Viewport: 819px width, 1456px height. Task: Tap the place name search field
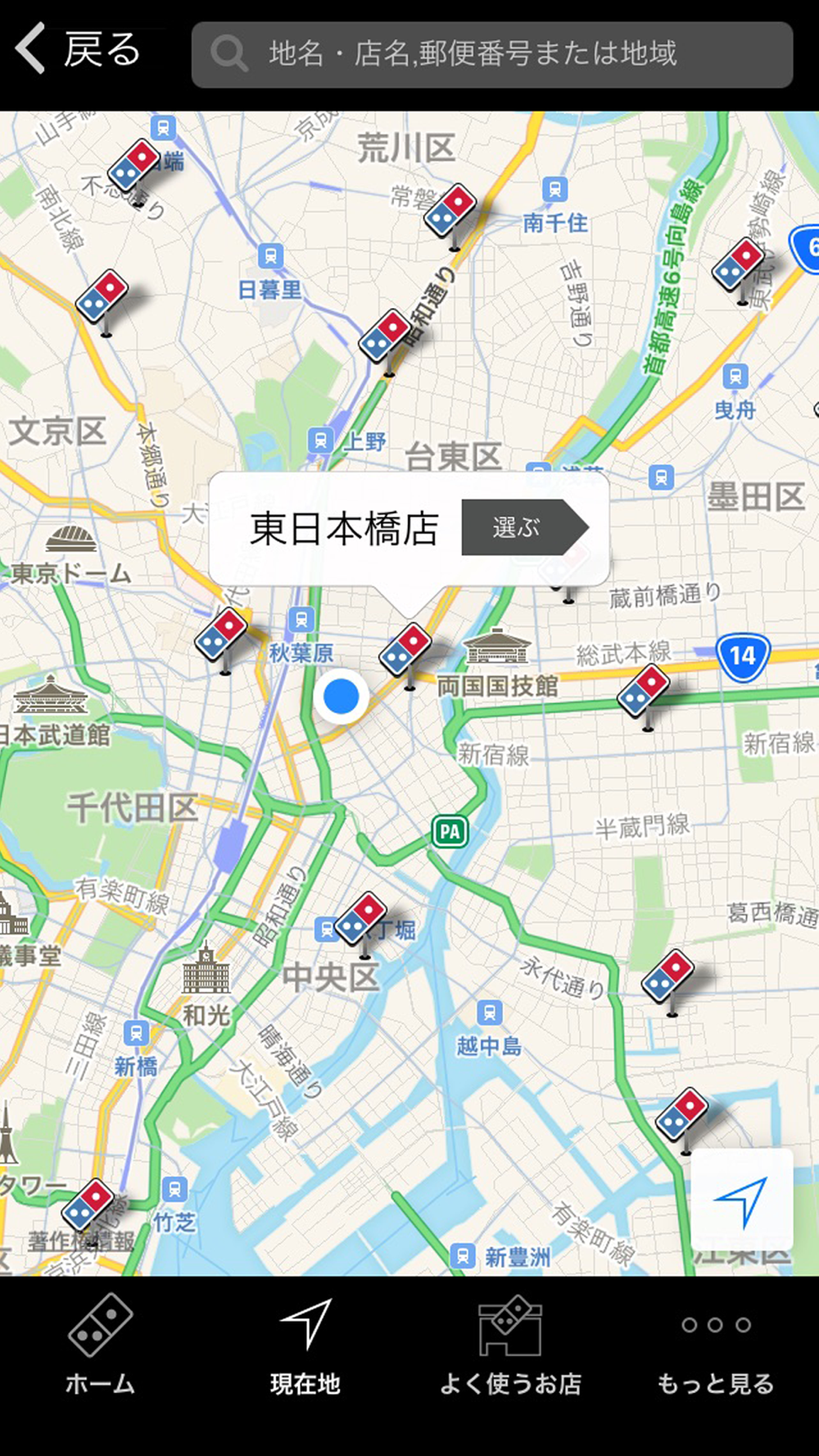click(x=492, y=55)
